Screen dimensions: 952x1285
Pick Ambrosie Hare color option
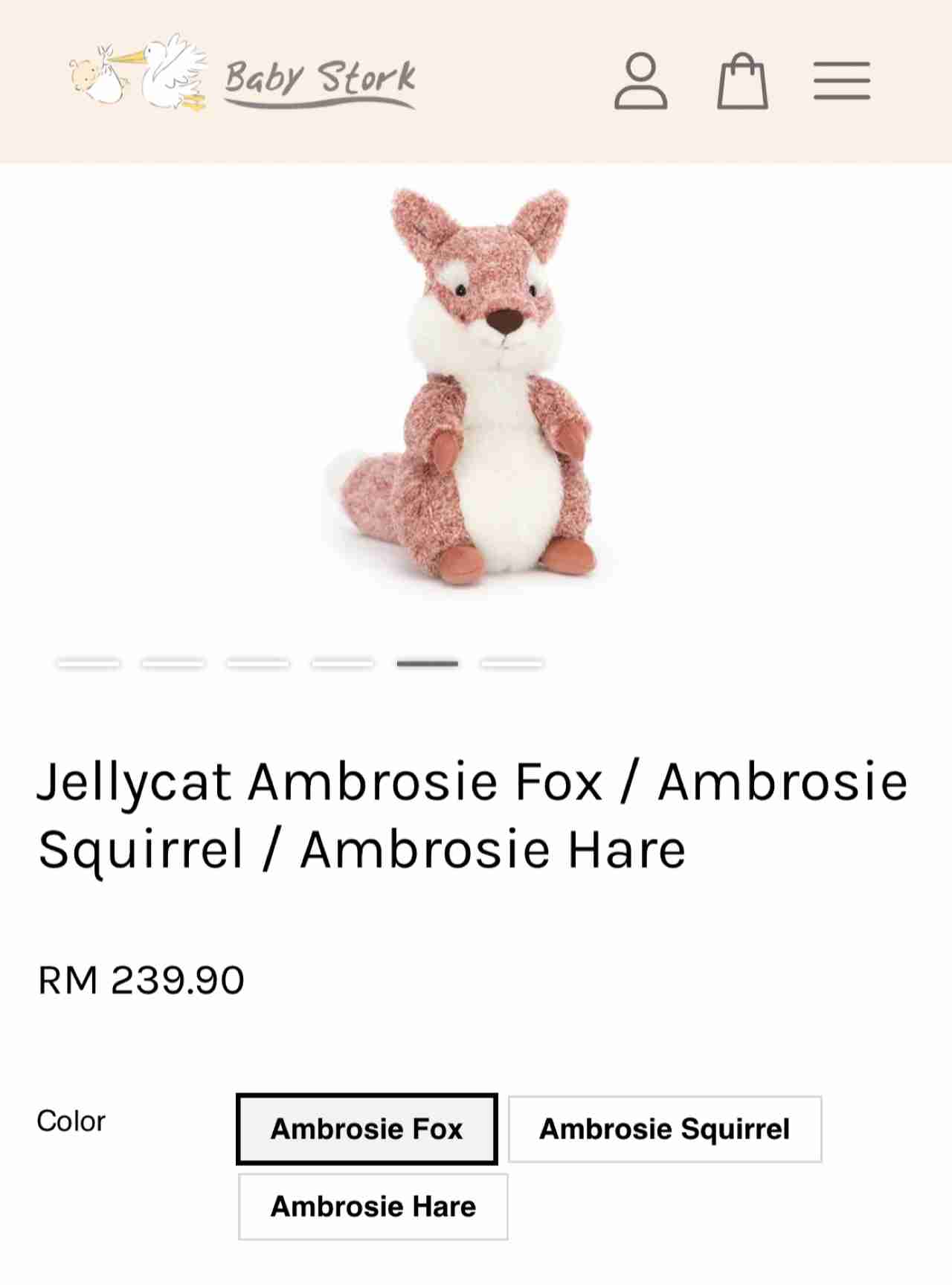point(373,1206)
